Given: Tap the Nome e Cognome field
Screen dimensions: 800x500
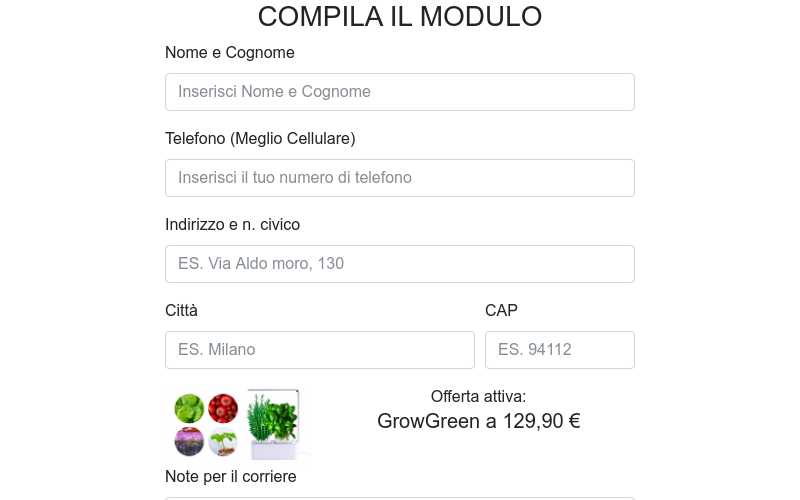Looking at the screenshot, I should point(399,92).
